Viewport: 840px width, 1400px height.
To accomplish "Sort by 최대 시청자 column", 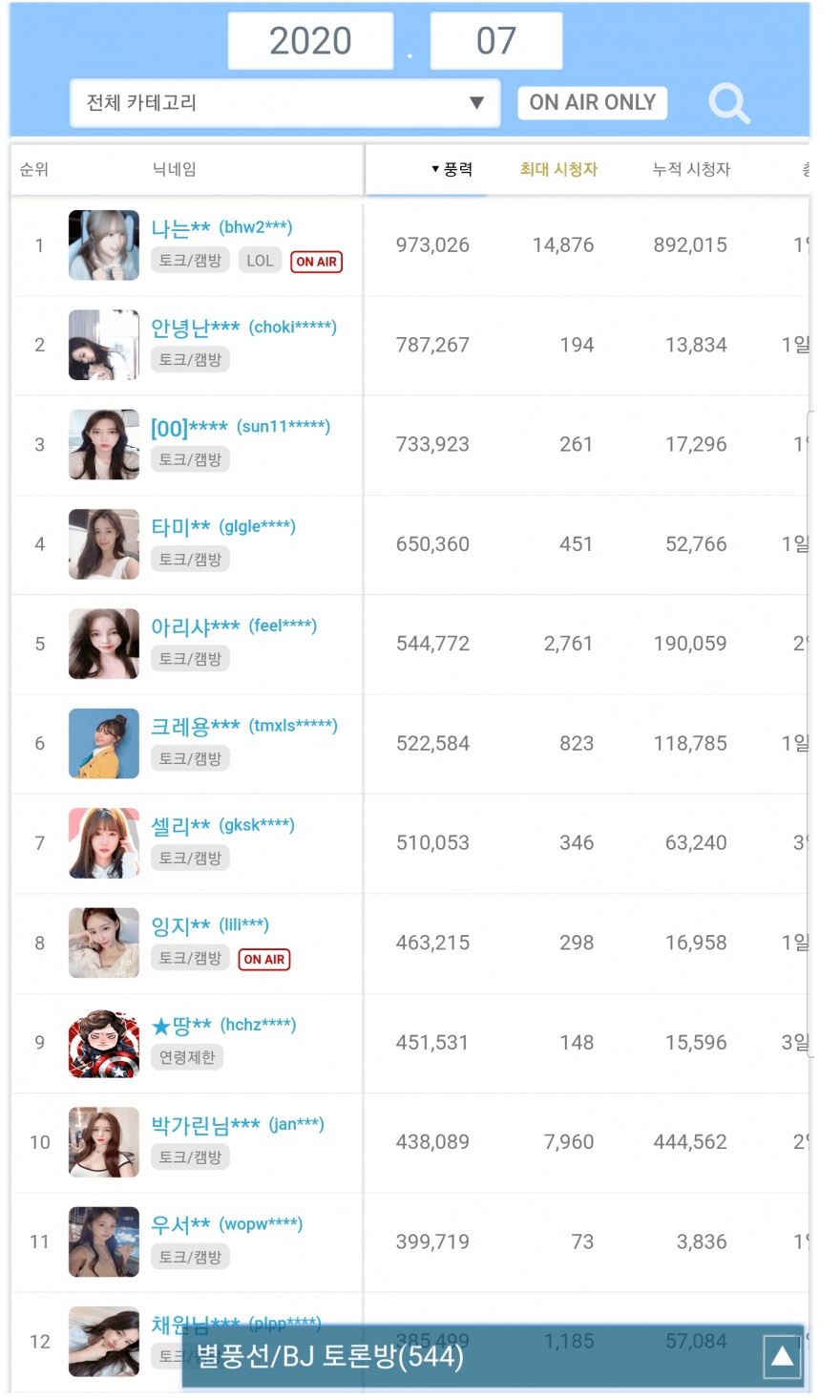I will [558, 169].
